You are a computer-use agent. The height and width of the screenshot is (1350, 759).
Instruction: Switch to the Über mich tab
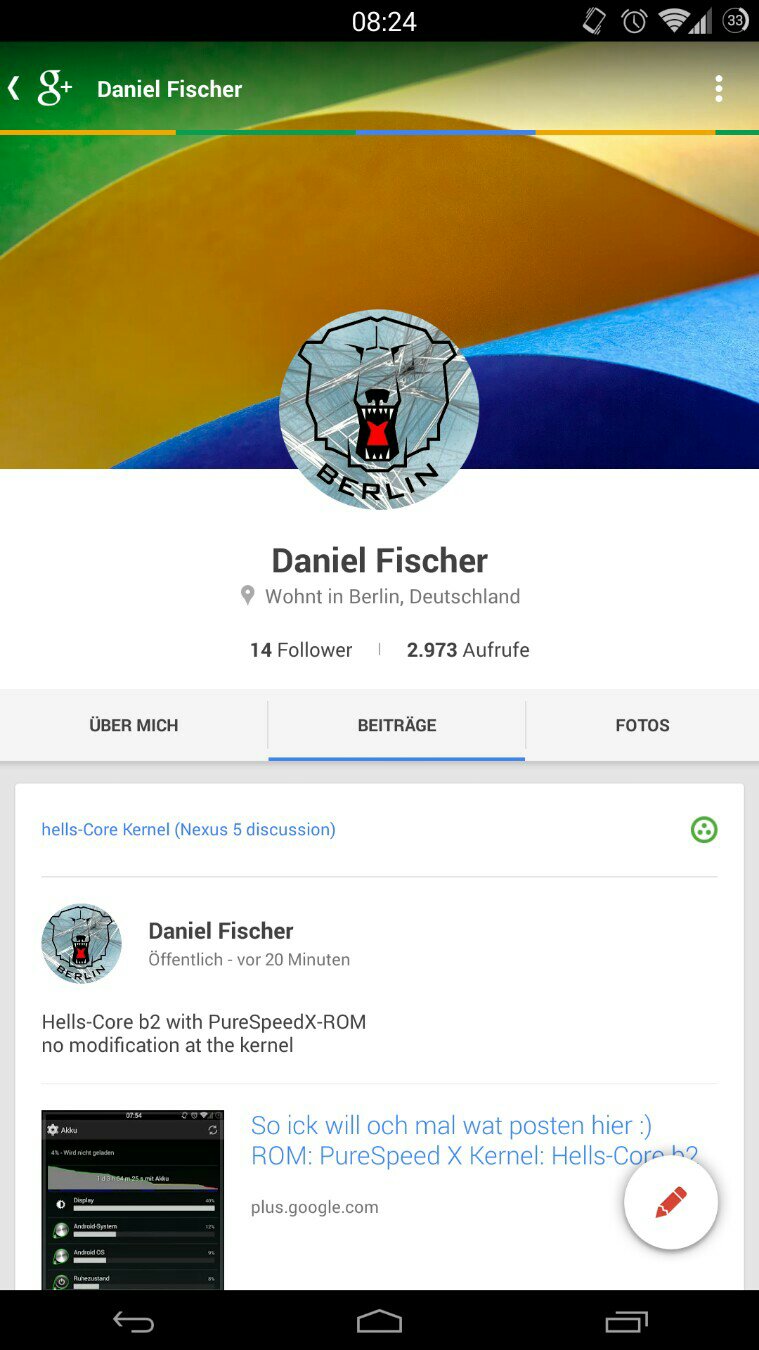[134, 725]
